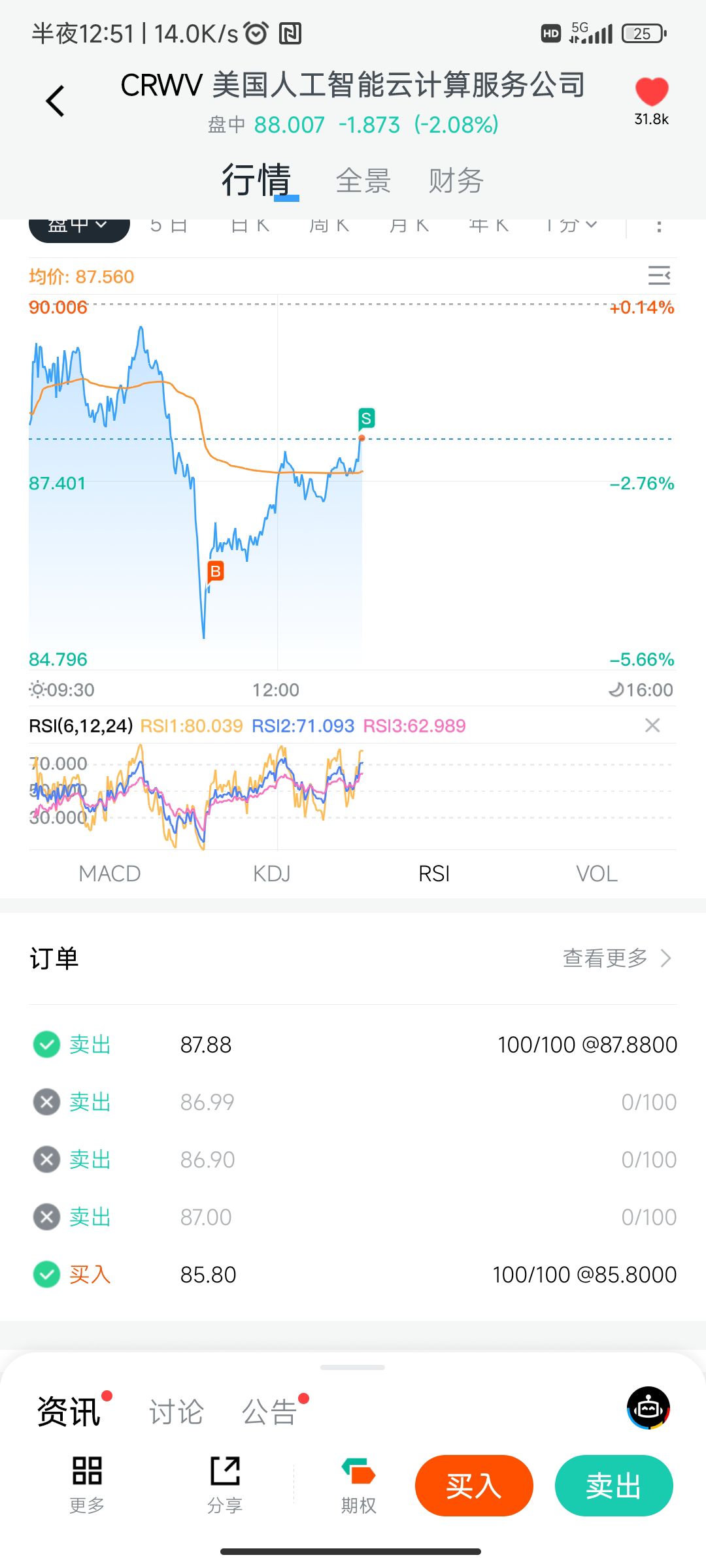Open the filled sell order at 87.88

pyautogui.click(x=353, y=1045)
